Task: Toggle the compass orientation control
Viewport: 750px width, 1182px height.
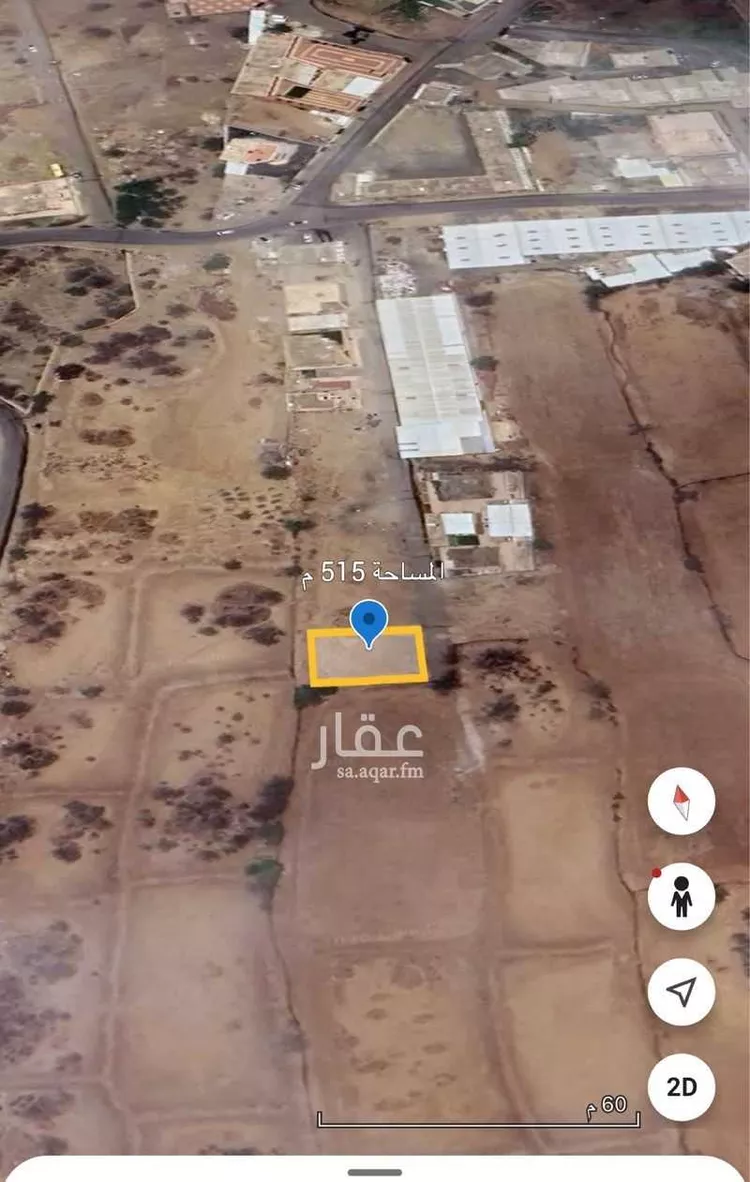Action: point(682,802)
